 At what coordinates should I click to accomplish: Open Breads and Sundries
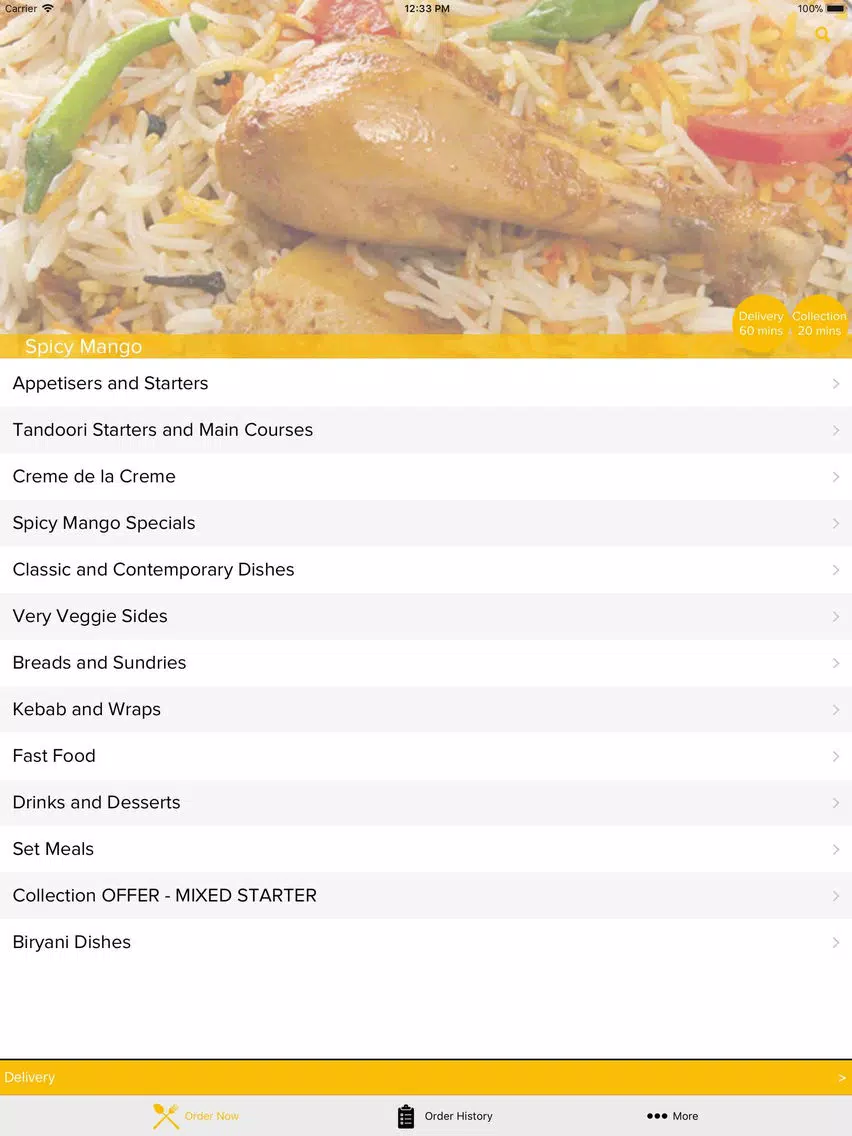(x=425, y=663)
